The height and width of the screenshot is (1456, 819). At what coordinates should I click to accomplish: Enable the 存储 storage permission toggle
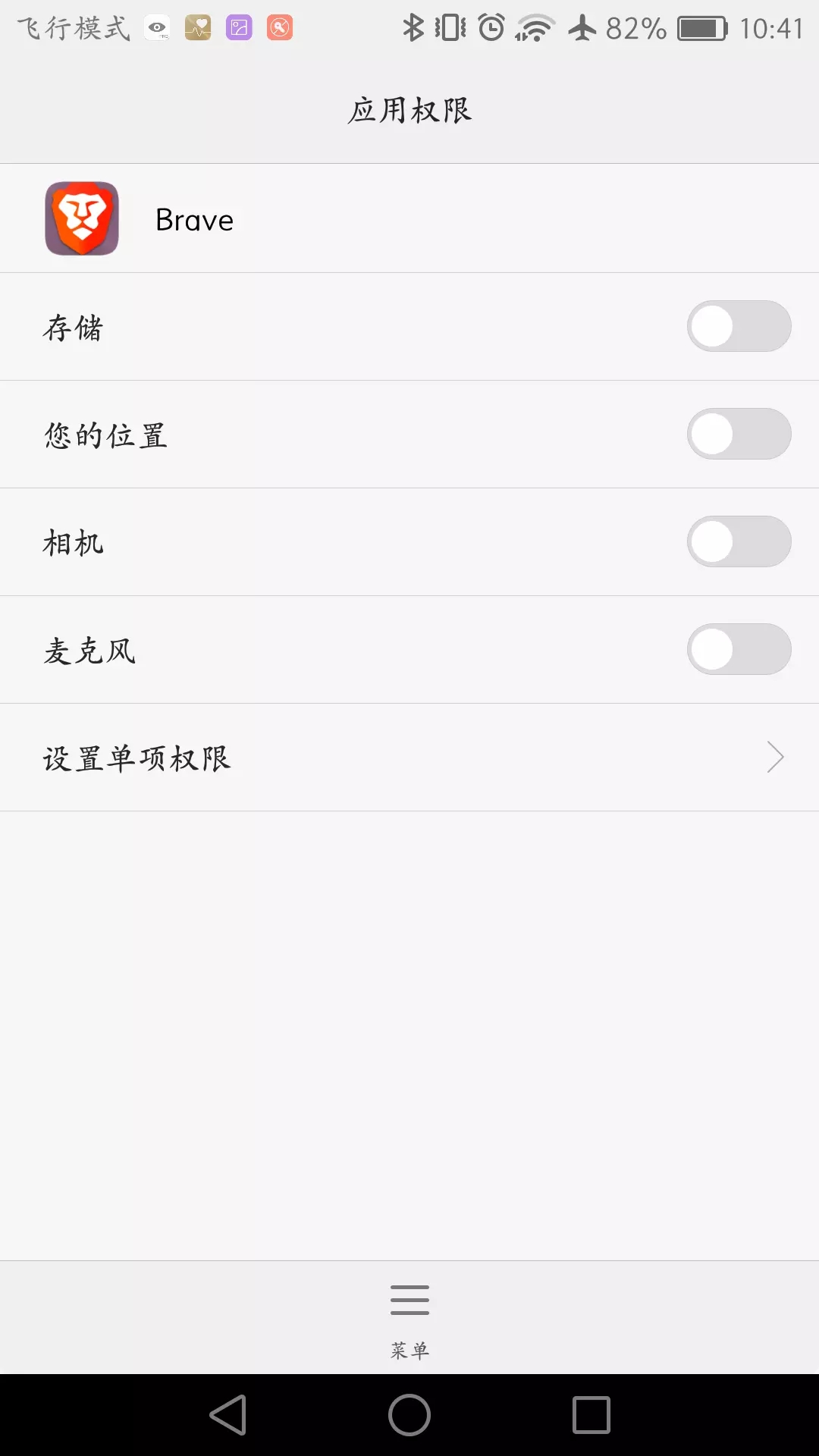[x=738, y=326]
